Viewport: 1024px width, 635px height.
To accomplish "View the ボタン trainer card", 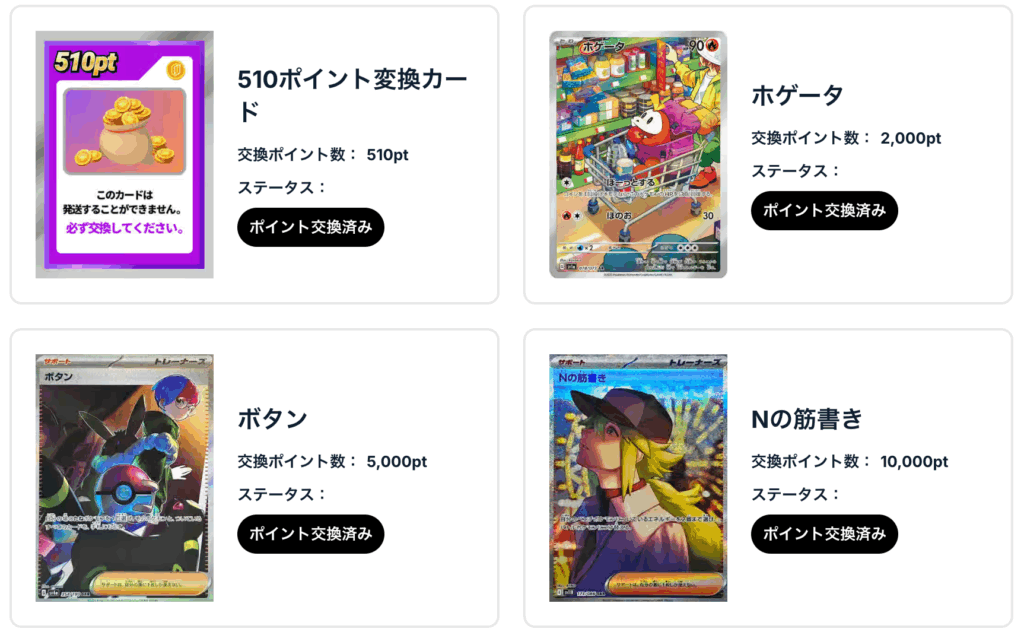I will click(x=124, y=477).
